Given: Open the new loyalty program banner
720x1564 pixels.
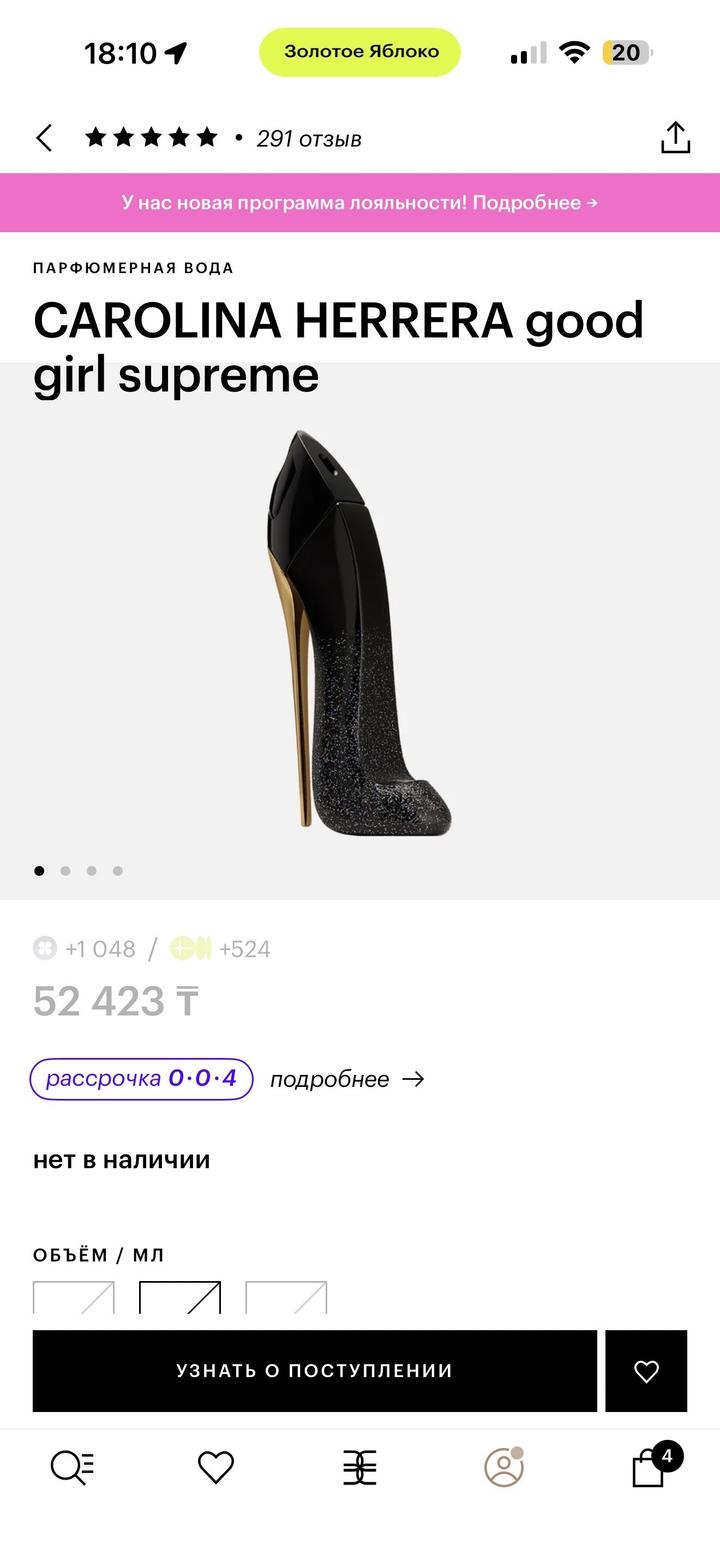Looking at the screenshot, I should tap(360, 202).
